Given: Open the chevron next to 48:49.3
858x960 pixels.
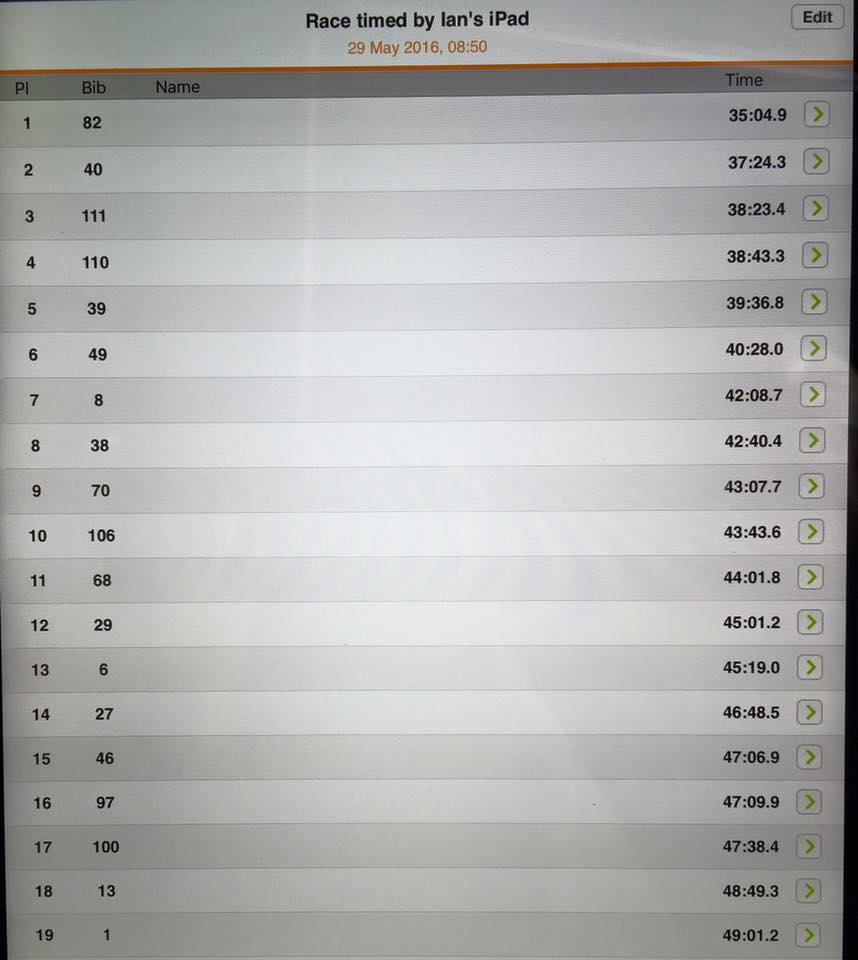Looking at the screenshot, I should coord(808,891).
